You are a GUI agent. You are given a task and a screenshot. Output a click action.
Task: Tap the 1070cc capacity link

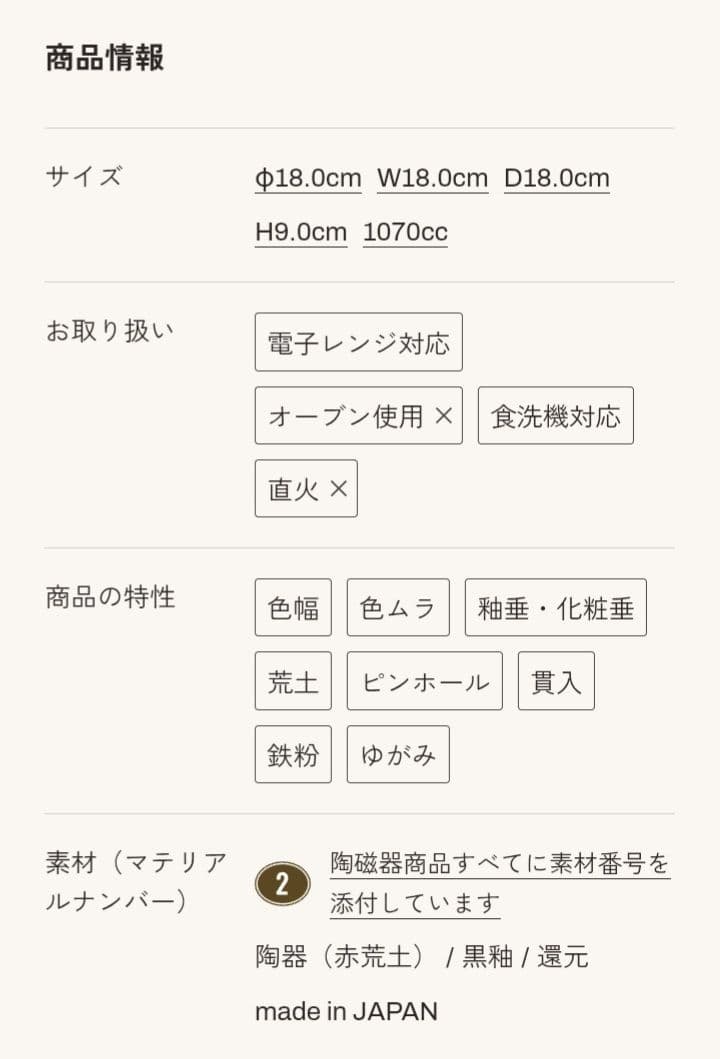coord(405,232)
